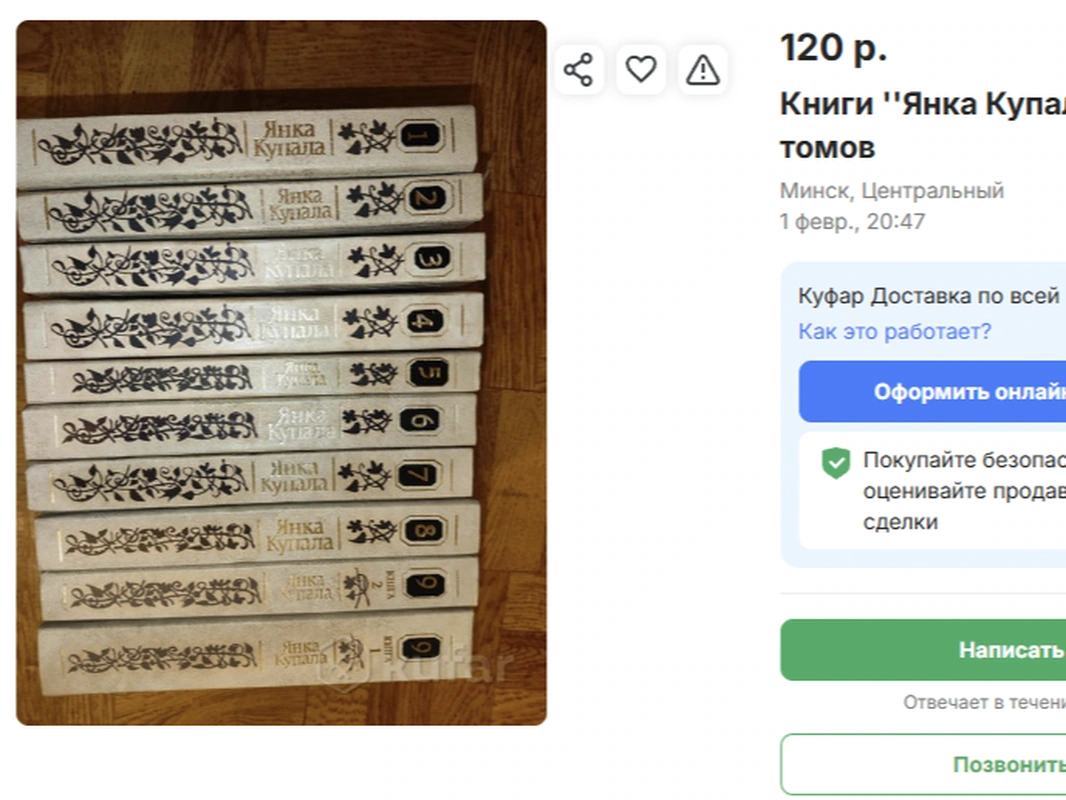This screenshot has height=800, width=1066.
Task: Open the Янка Купала books photo
Action: point(281,372)
